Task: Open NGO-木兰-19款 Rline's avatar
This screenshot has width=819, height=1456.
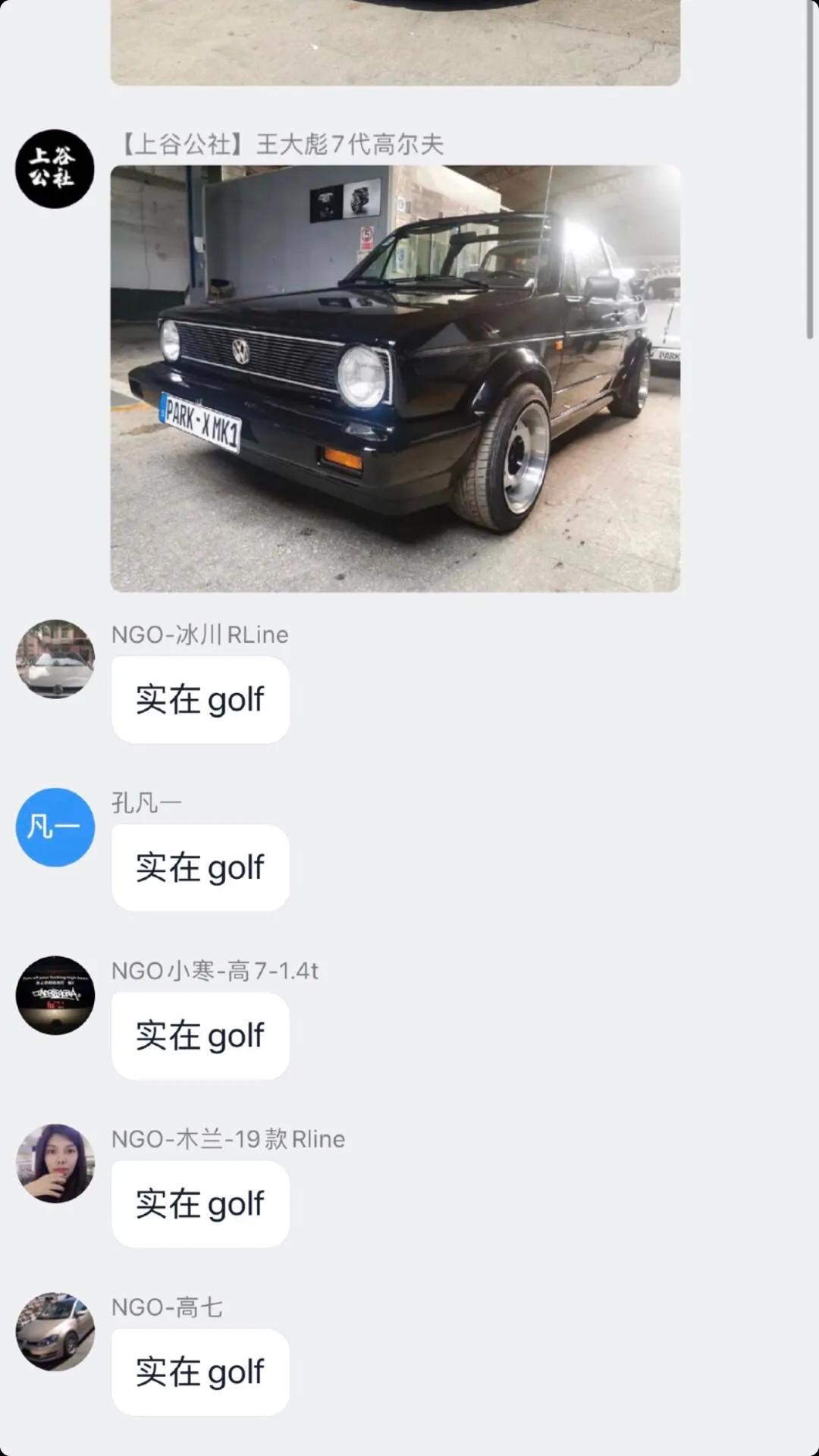Action: [x=55, y=1163]
